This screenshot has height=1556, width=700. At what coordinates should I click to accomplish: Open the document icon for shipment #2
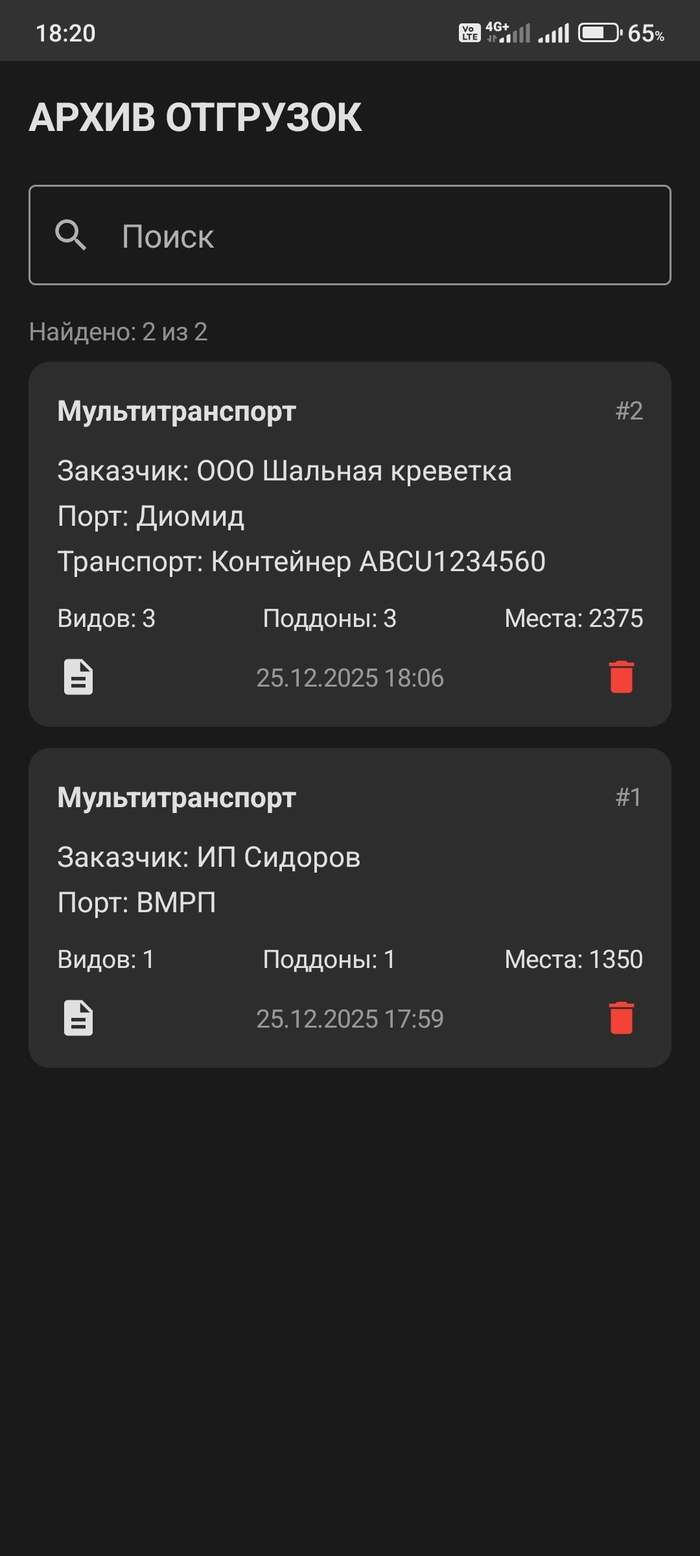[x=79, y=678]
